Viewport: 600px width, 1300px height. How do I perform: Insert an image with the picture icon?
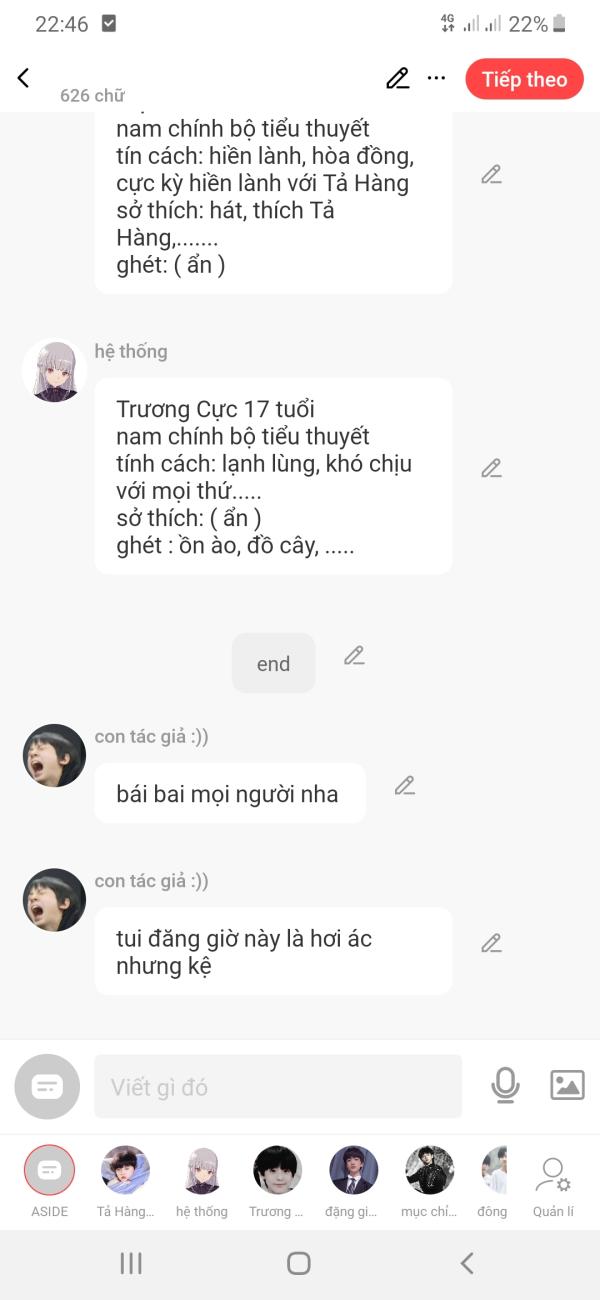567,1085
